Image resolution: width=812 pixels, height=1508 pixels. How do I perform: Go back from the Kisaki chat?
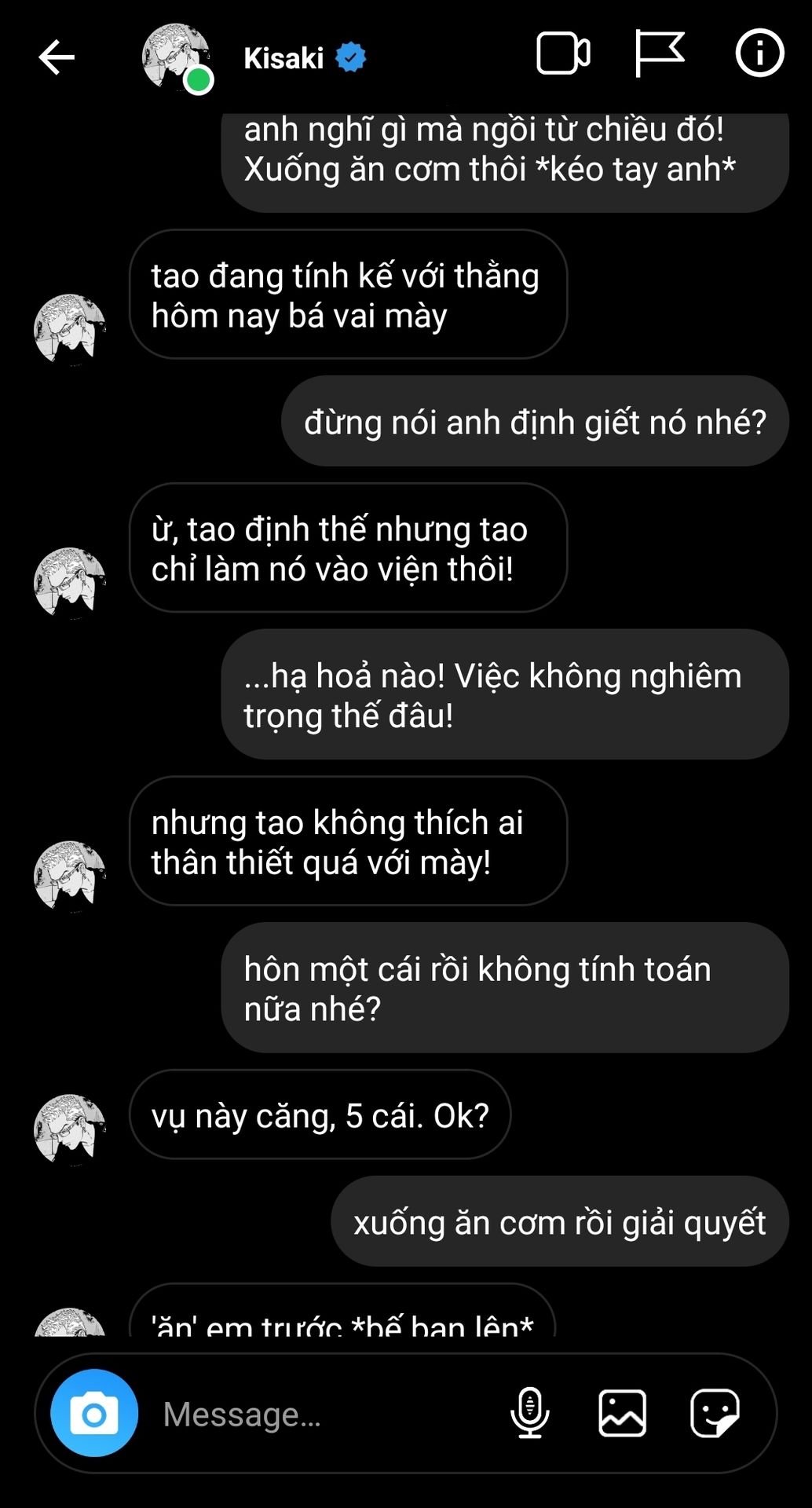coord(57,57)
